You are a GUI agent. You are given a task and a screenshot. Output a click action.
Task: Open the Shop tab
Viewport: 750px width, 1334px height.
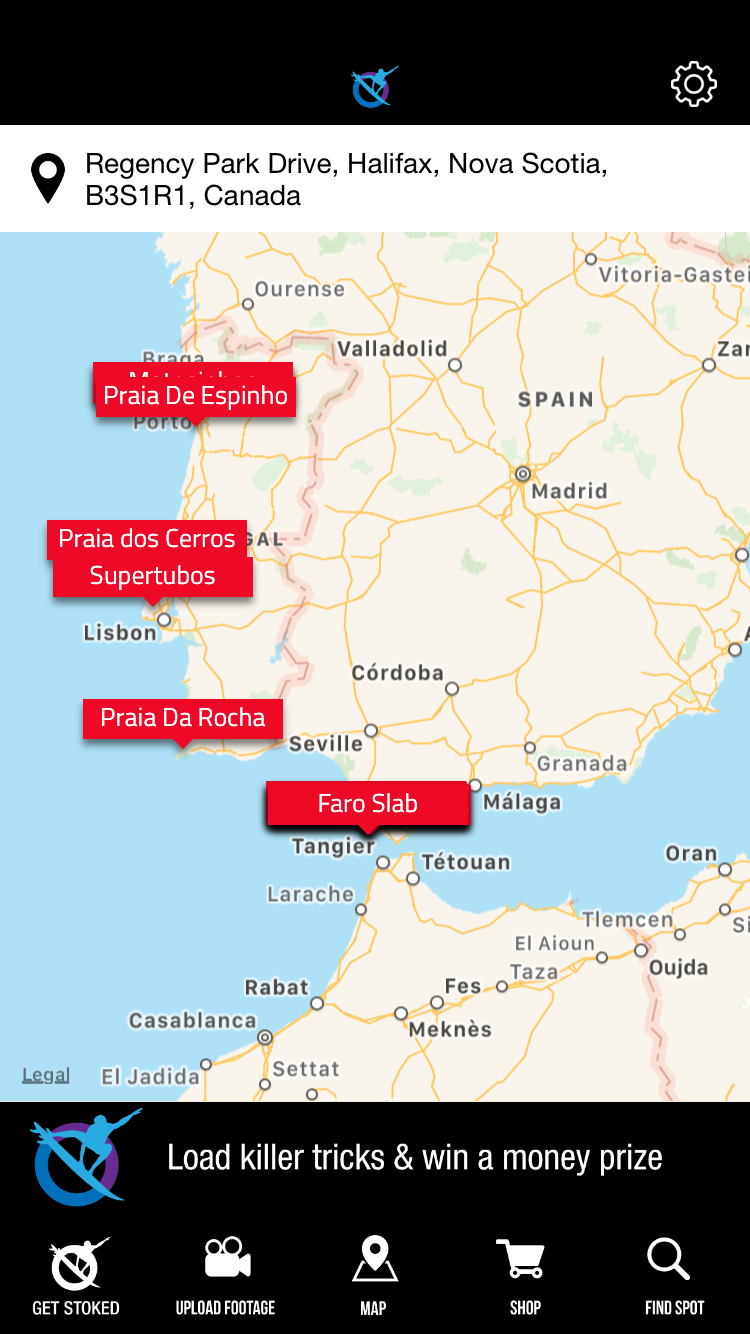click(x=524, y=1276)
